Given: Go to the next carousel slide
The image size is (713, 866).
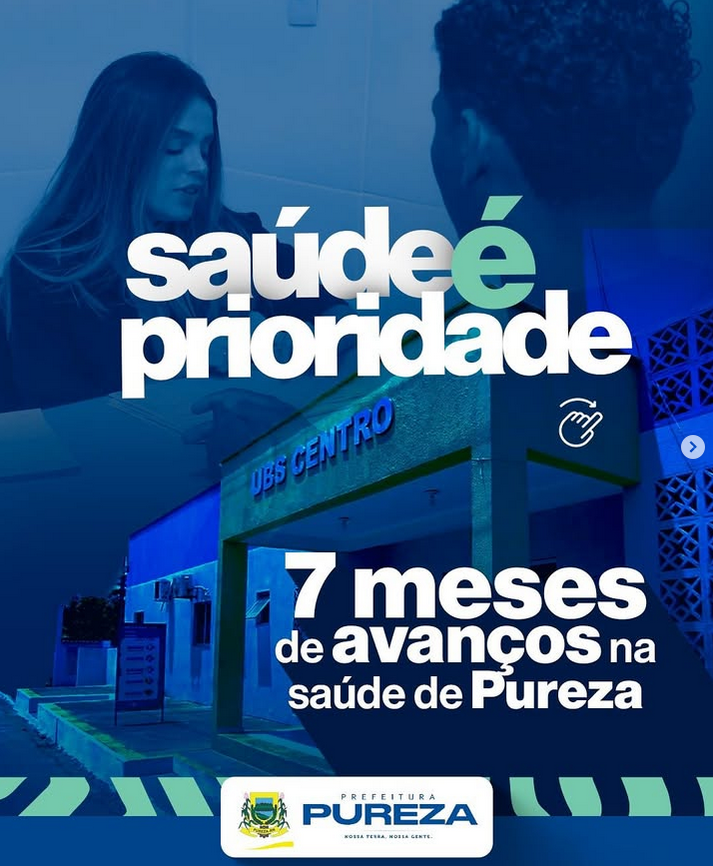Looking at the screenshot, I should [x=692, y=447].
